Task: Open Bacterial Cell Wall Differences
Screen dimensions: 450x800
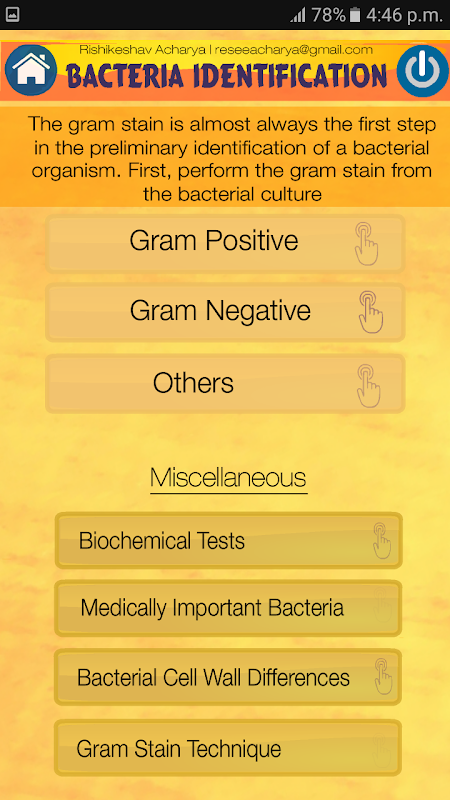Action: tap(229, 678)
